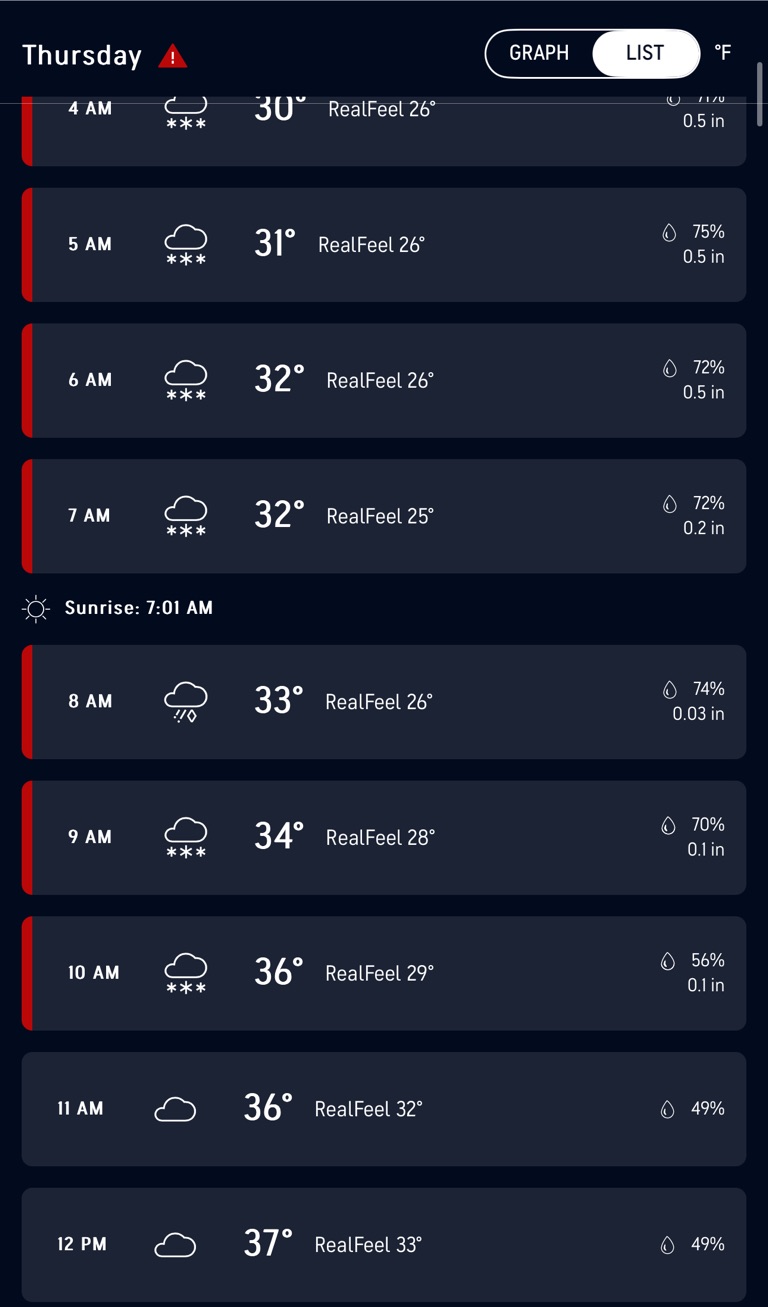Select the LIST view
Screen dimensions: 768x1307
pos(645,53)
